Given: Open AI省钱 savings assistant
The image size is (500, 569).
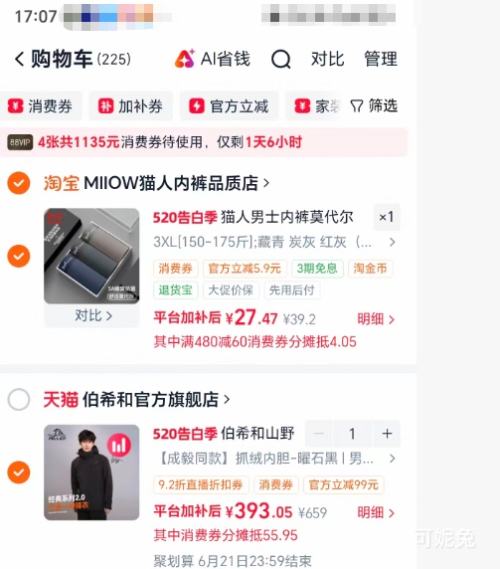Looking at the screenshot, I should click(x=213, y=58).
